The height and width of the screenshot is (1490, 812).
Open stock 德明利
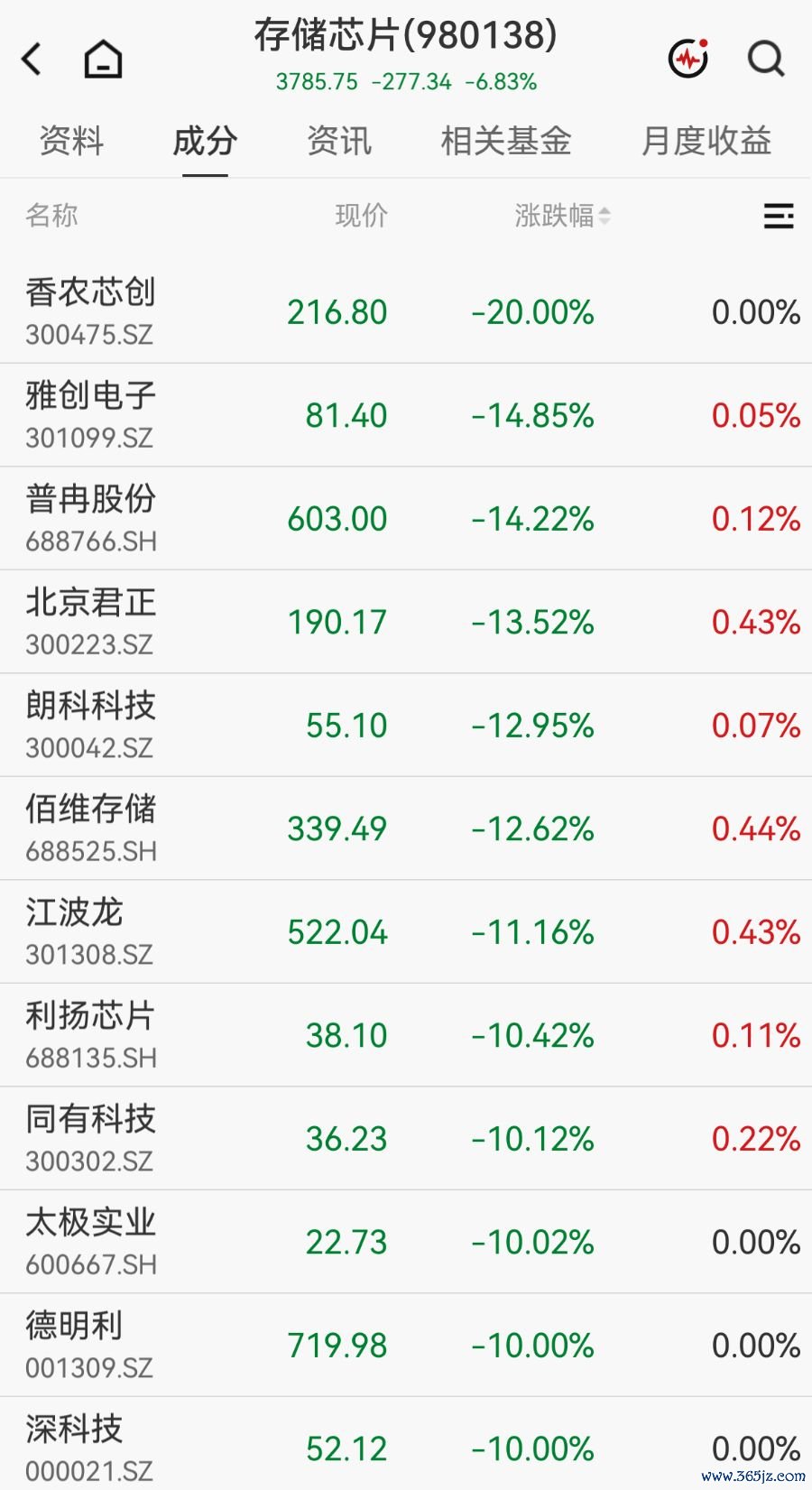[406, 1346]
